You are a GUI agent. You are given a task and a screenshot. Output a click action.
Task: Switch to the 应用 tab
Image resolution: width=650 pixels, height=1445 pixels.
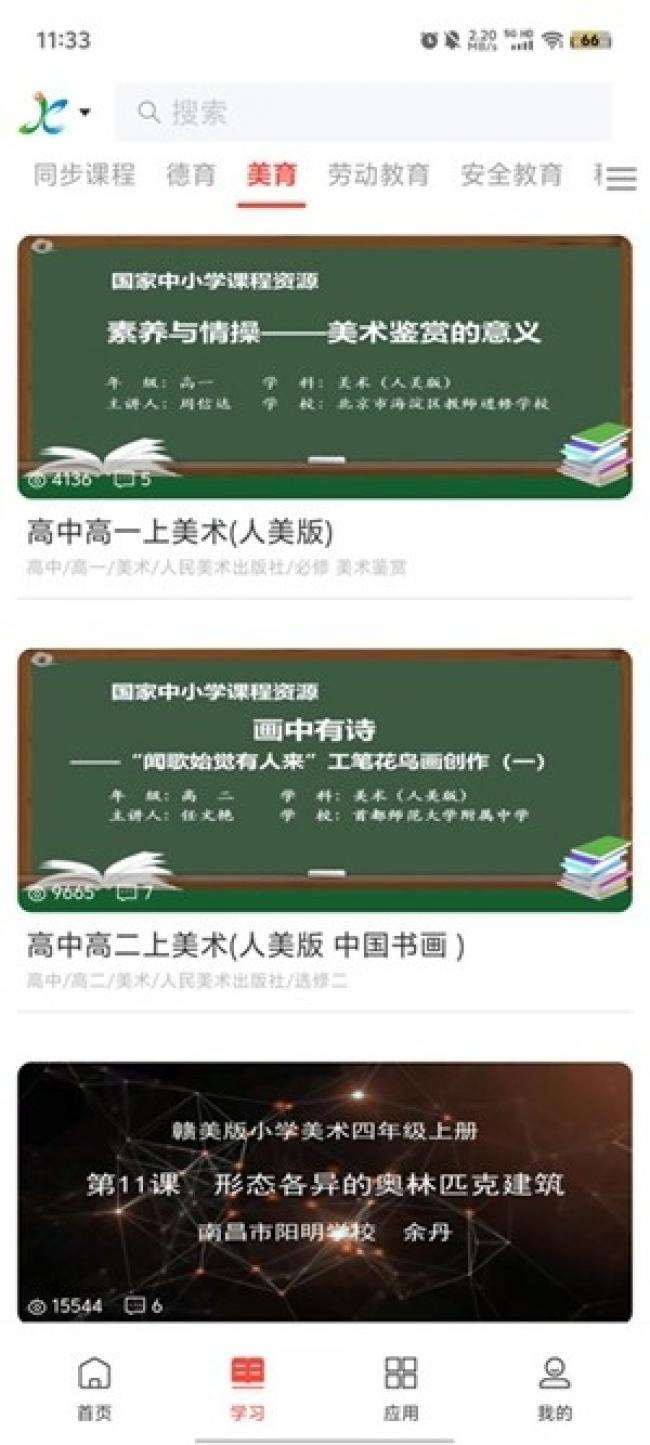pyautogui.click(x=400, y=1387)
